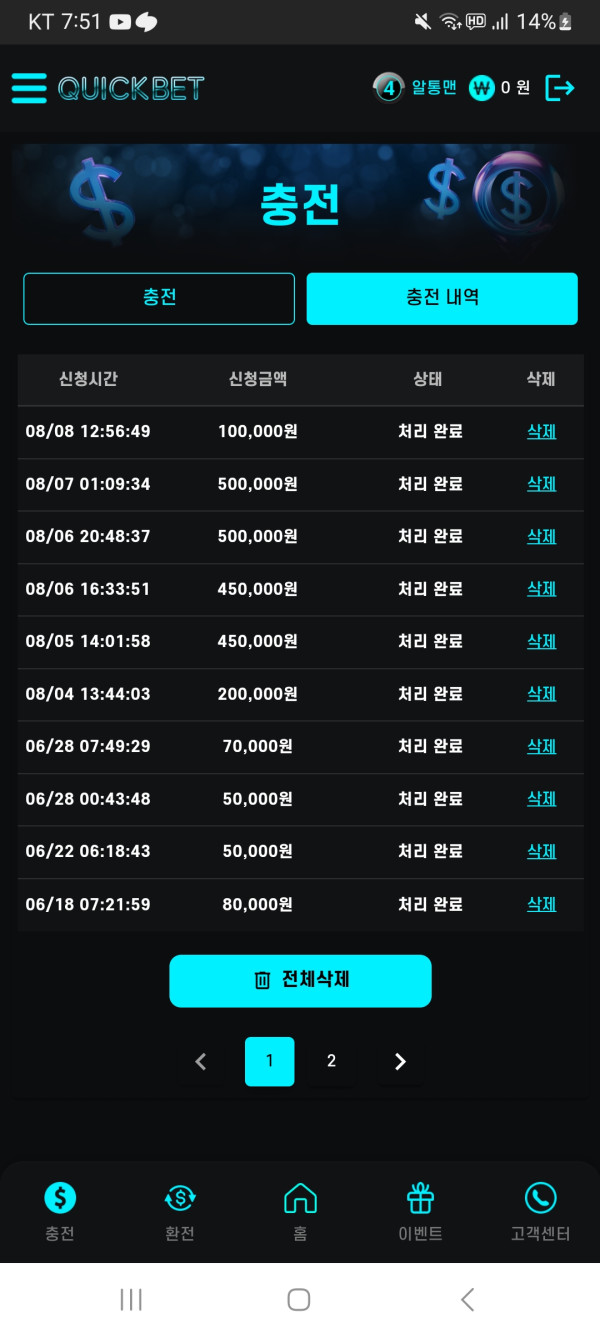This screenshot has width=600, height=1333.
Task: Open 환전 in bottom navigation
Action: 180,1210
